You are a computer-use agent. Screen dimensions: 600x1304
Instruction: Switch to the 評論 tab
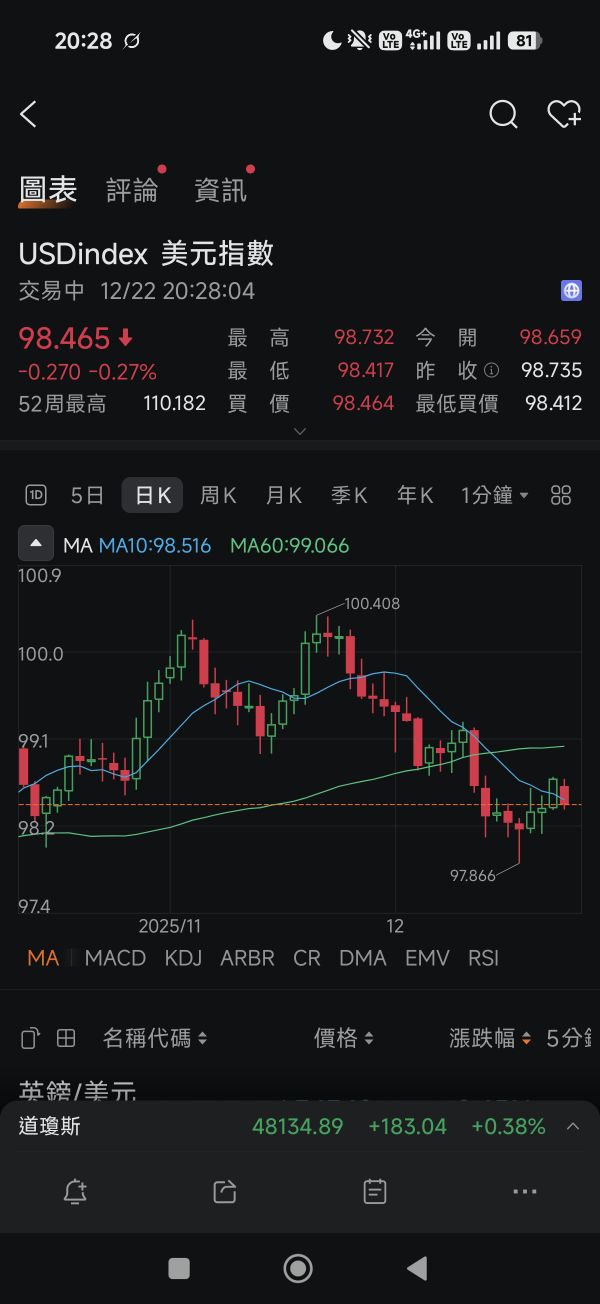pos(133,190)
